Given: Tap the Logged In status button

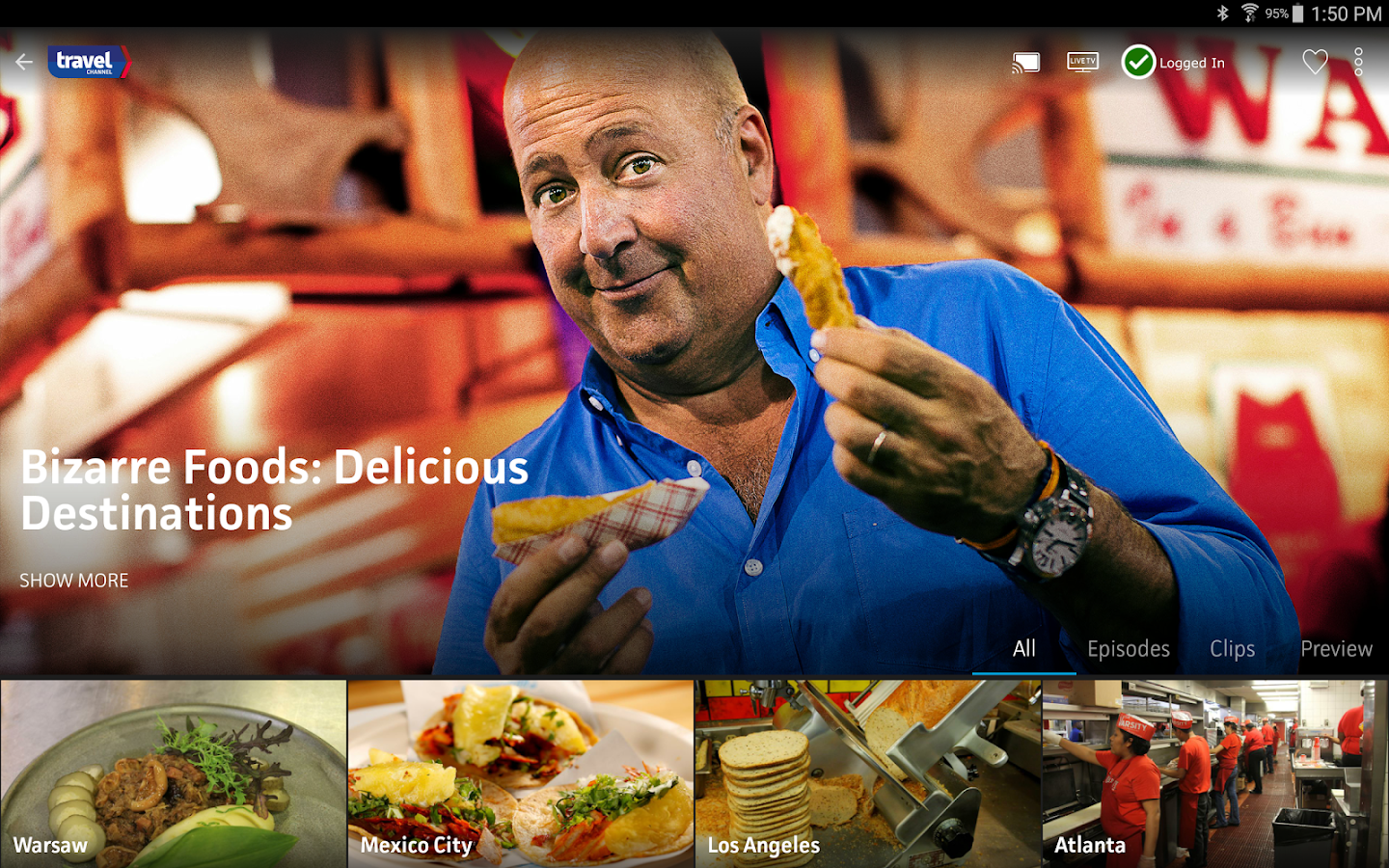Looking at the screenshot, I should (1174, 63).
